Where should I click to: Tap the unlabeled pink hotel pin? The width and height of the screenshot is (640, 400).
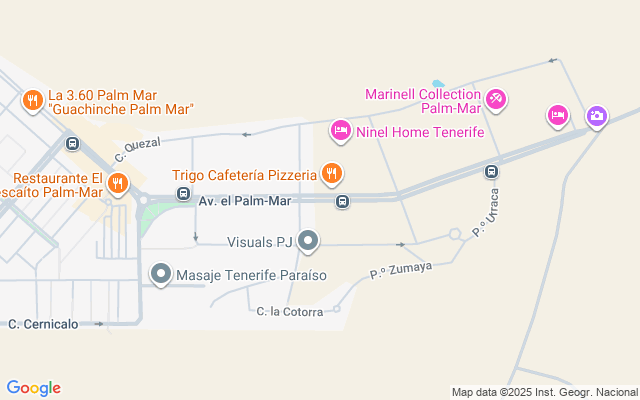click(558, 116)
